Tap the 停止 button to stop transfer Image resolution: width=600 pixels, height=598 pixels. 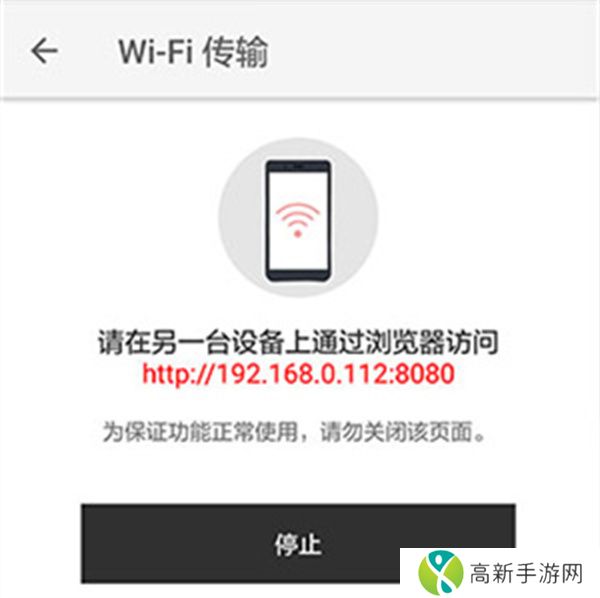click(297, 543)
